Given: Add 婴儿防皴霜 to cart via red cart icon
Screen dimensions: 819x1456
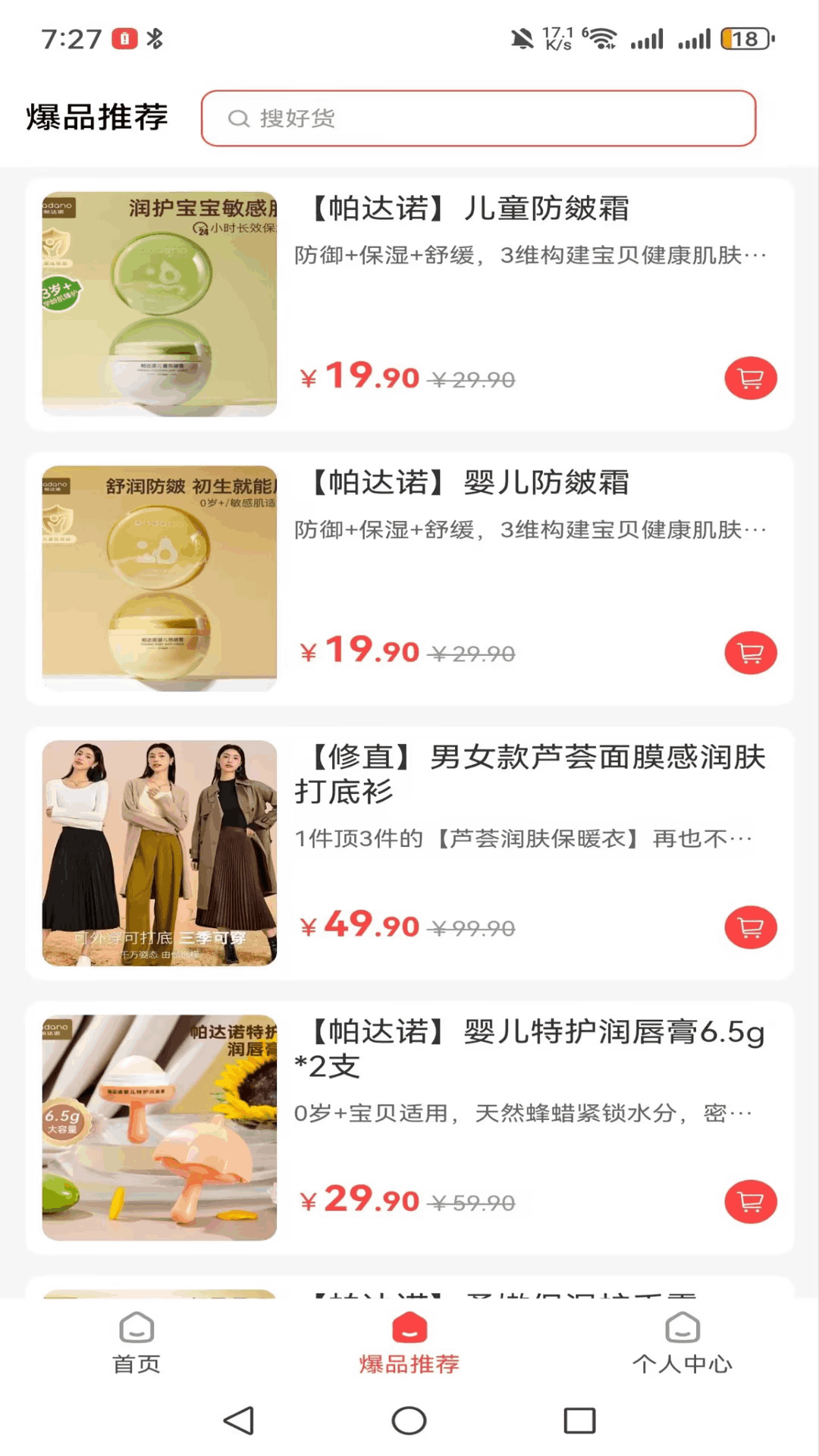Looking at the screenshot, I should point(750,651).
